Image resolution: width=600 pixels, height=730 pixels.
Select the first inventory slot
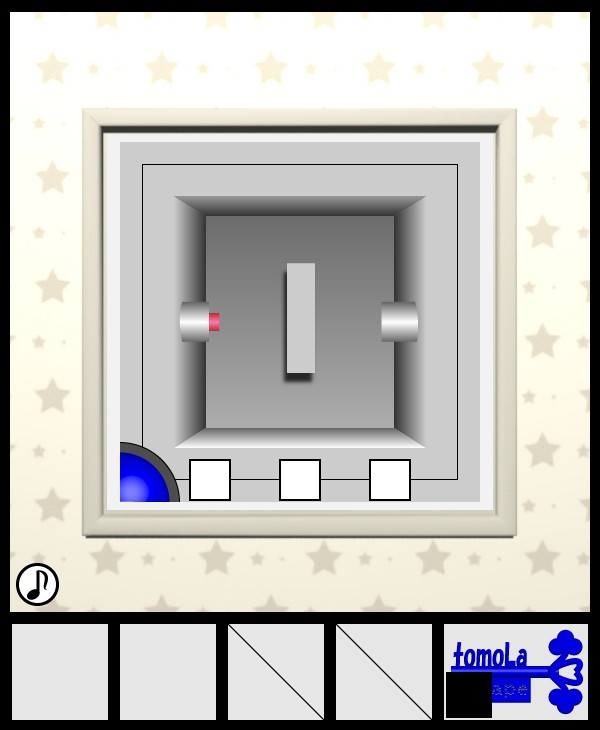tap(60, 672)
